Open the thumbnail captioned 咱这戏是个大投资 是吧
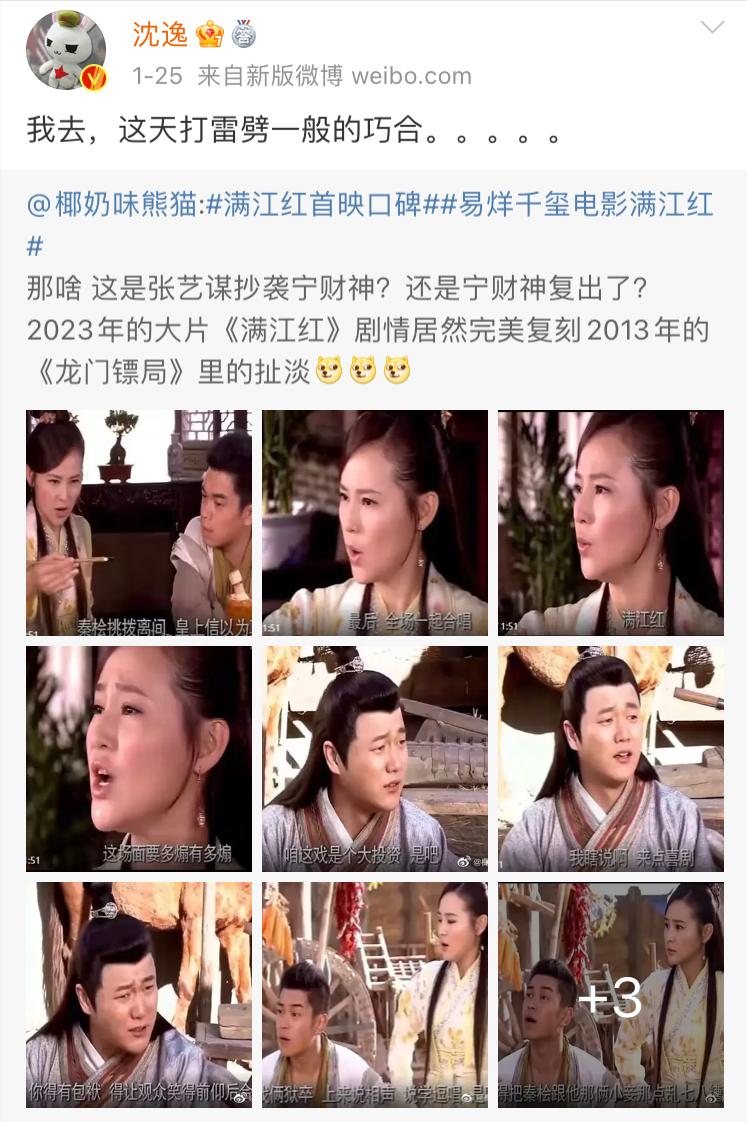This screenshot has width=747, height=1122. pos(374,758)
